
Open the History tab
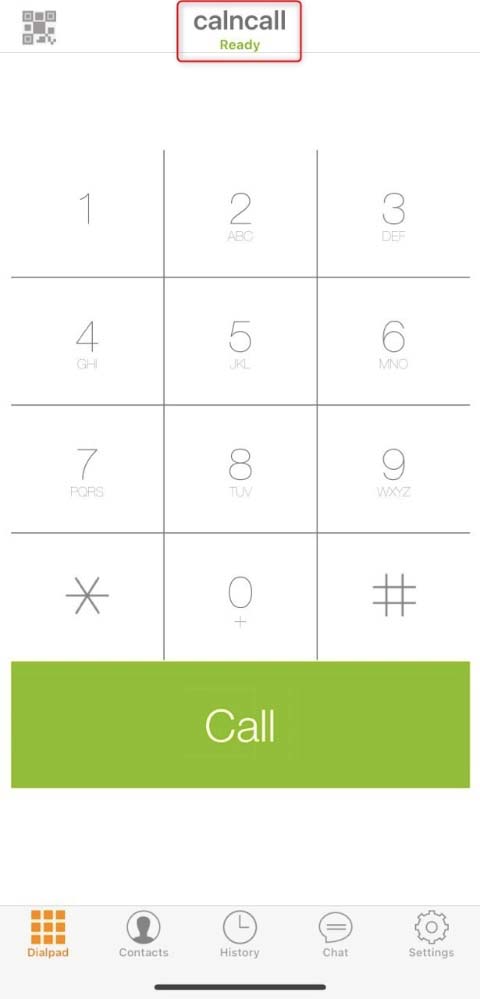point(240,935)
